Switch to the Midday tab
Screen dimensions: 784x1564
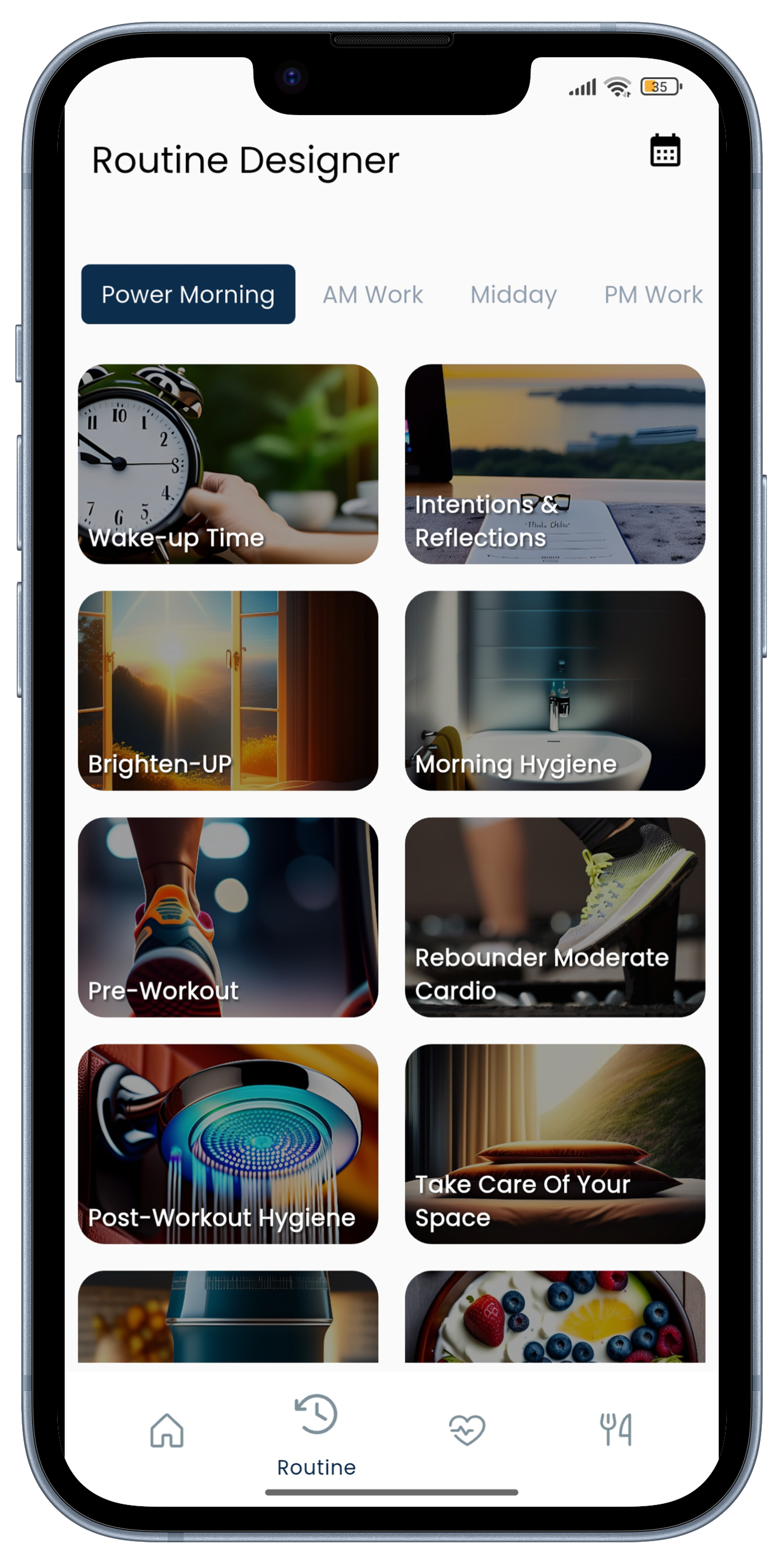pos(513,295)
